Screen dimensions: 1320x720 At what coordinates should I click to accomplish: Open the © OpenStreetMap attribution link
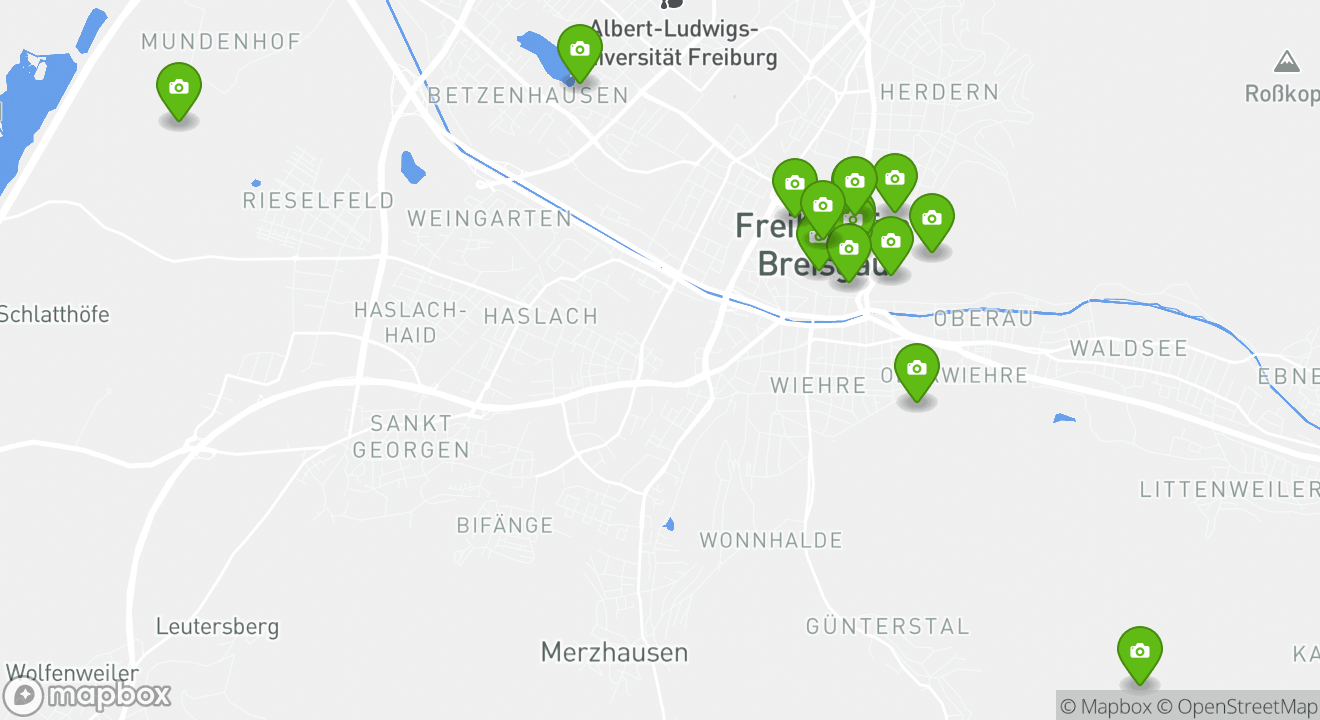1236,706
